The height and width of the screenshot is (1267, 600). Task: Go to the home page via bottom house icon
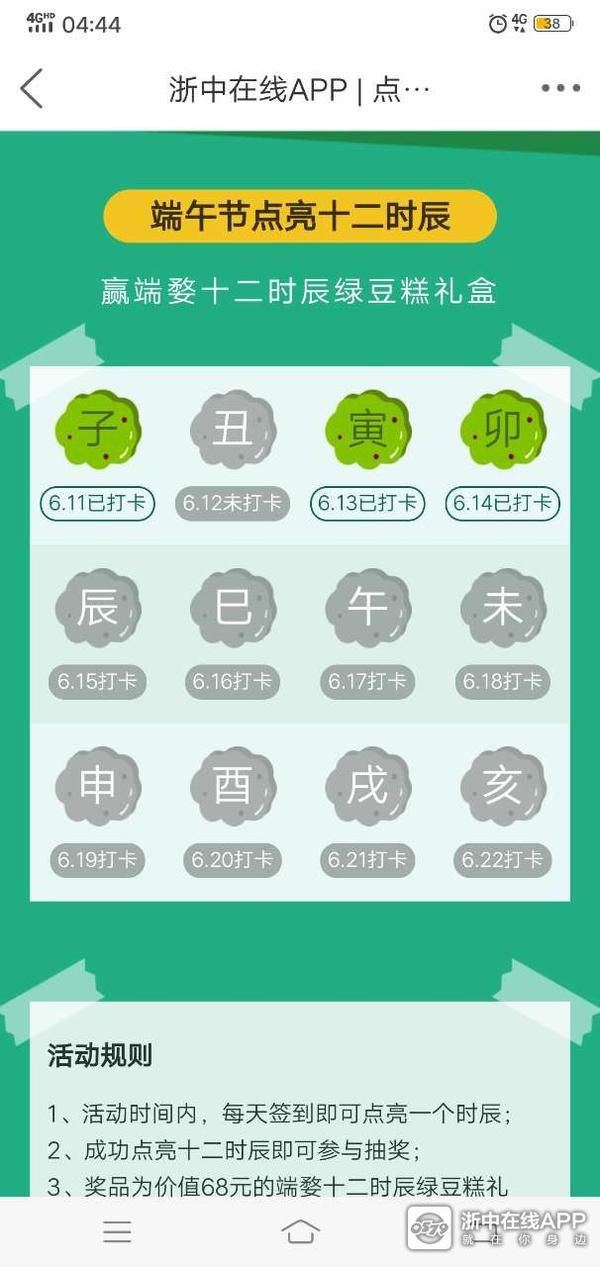[300, 1232]
